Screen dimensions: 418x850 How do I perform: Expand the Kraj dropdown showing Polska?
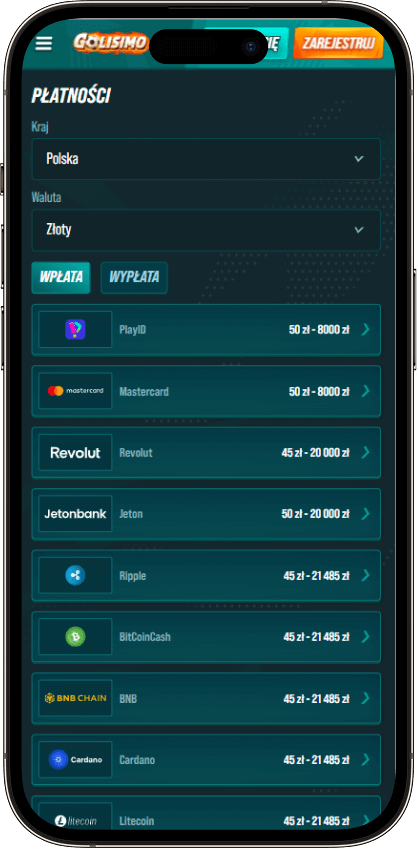pyautogui.click(x=206, y=159)
